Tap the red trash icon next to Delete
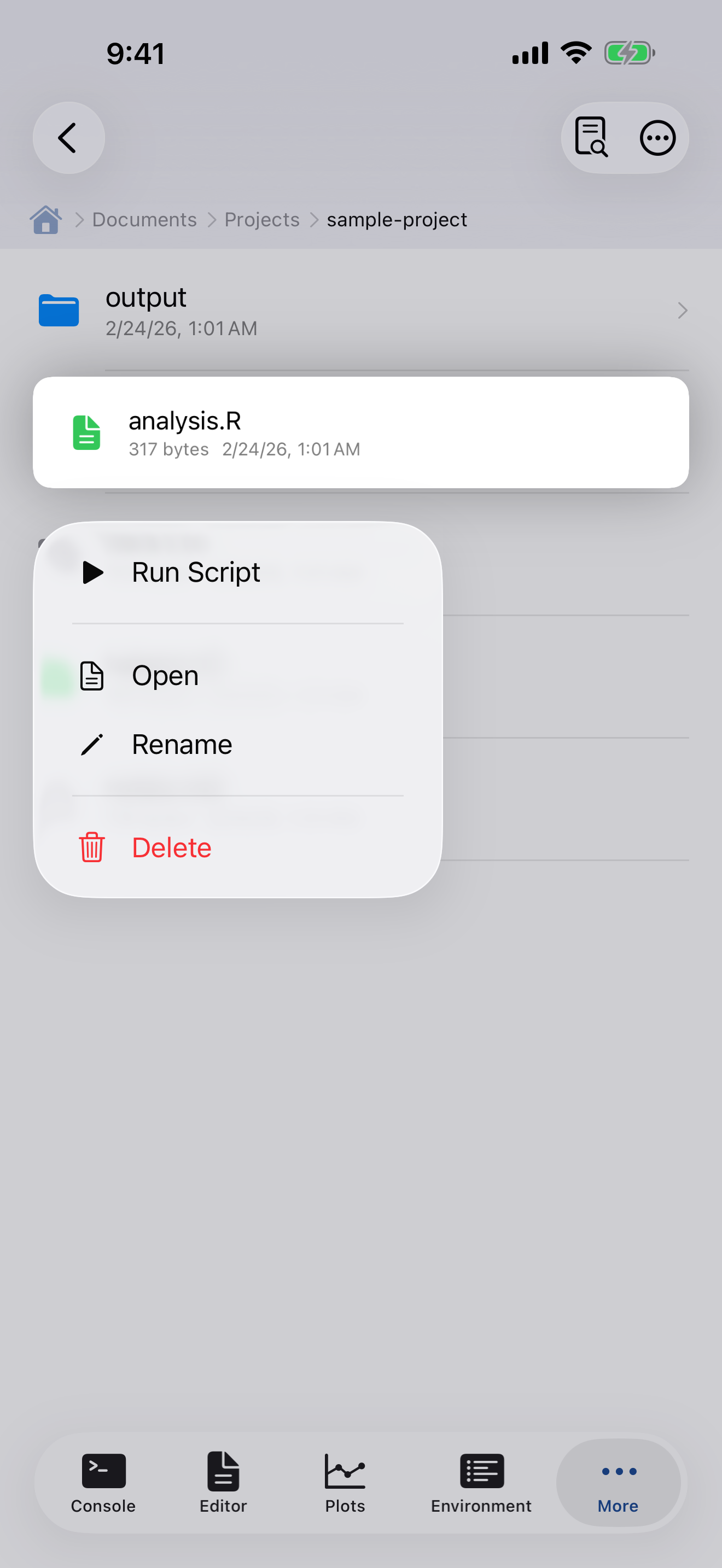Image resolution: width=722 pixels, height=1568 pixels. [91, 847]
